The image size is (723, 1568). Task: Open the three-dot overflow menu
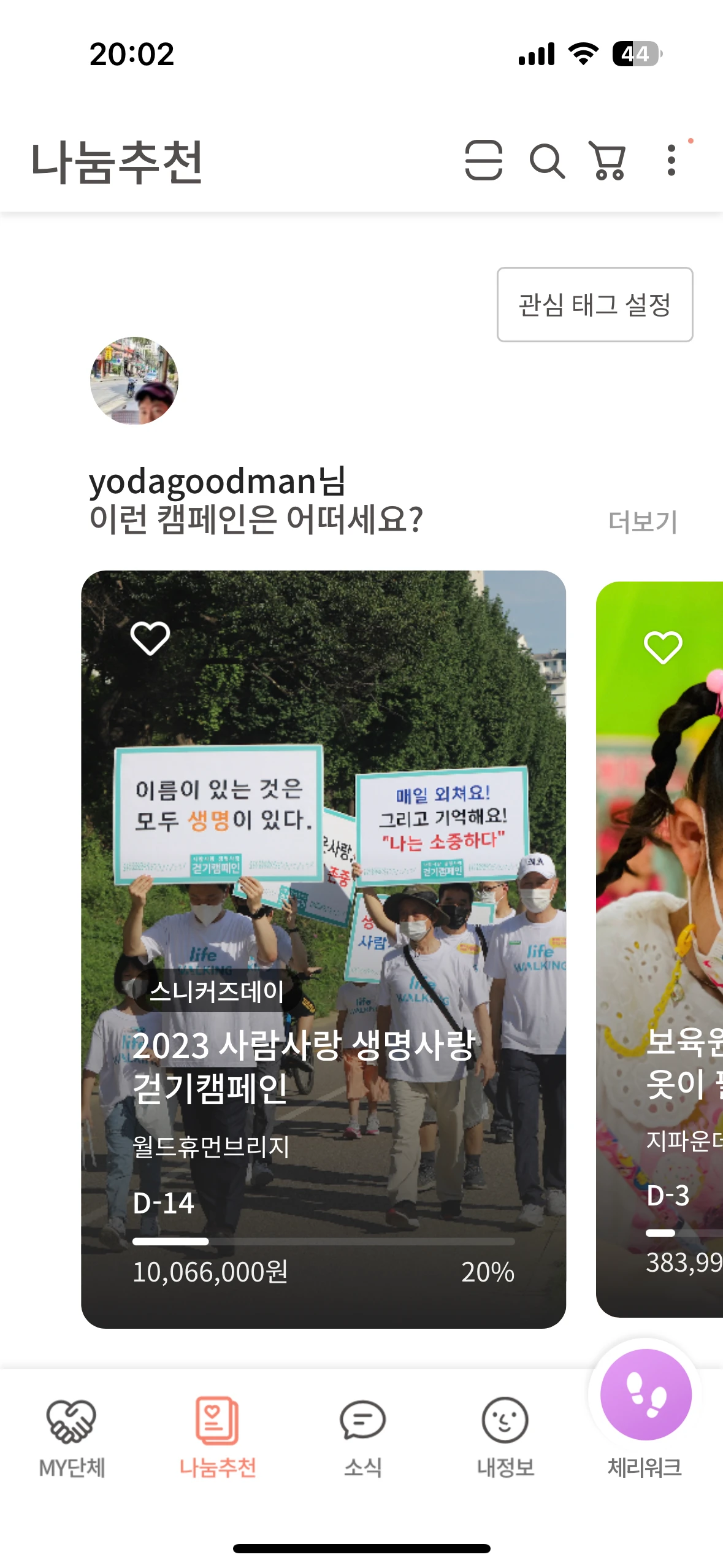tap(671, 161)
